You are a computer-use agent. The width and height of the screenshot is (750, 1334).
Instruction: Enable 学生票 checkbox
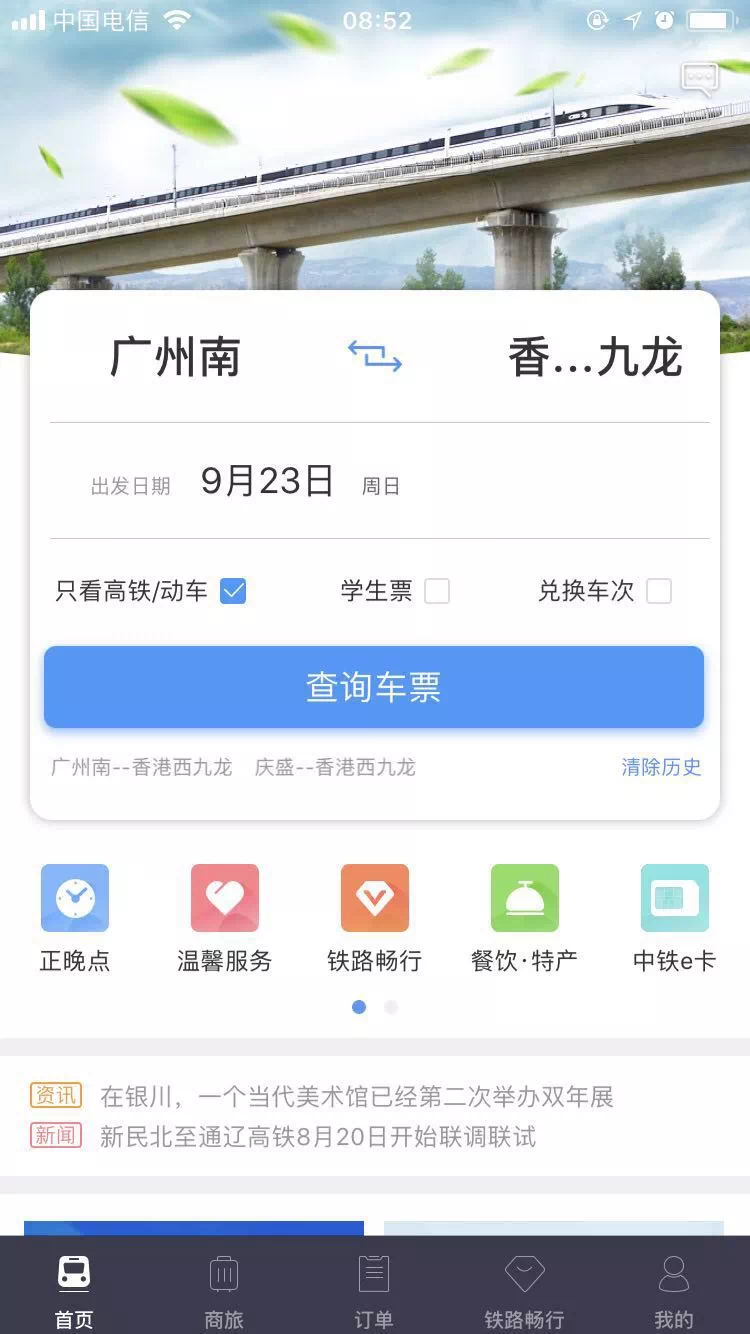tap(437, 591)
